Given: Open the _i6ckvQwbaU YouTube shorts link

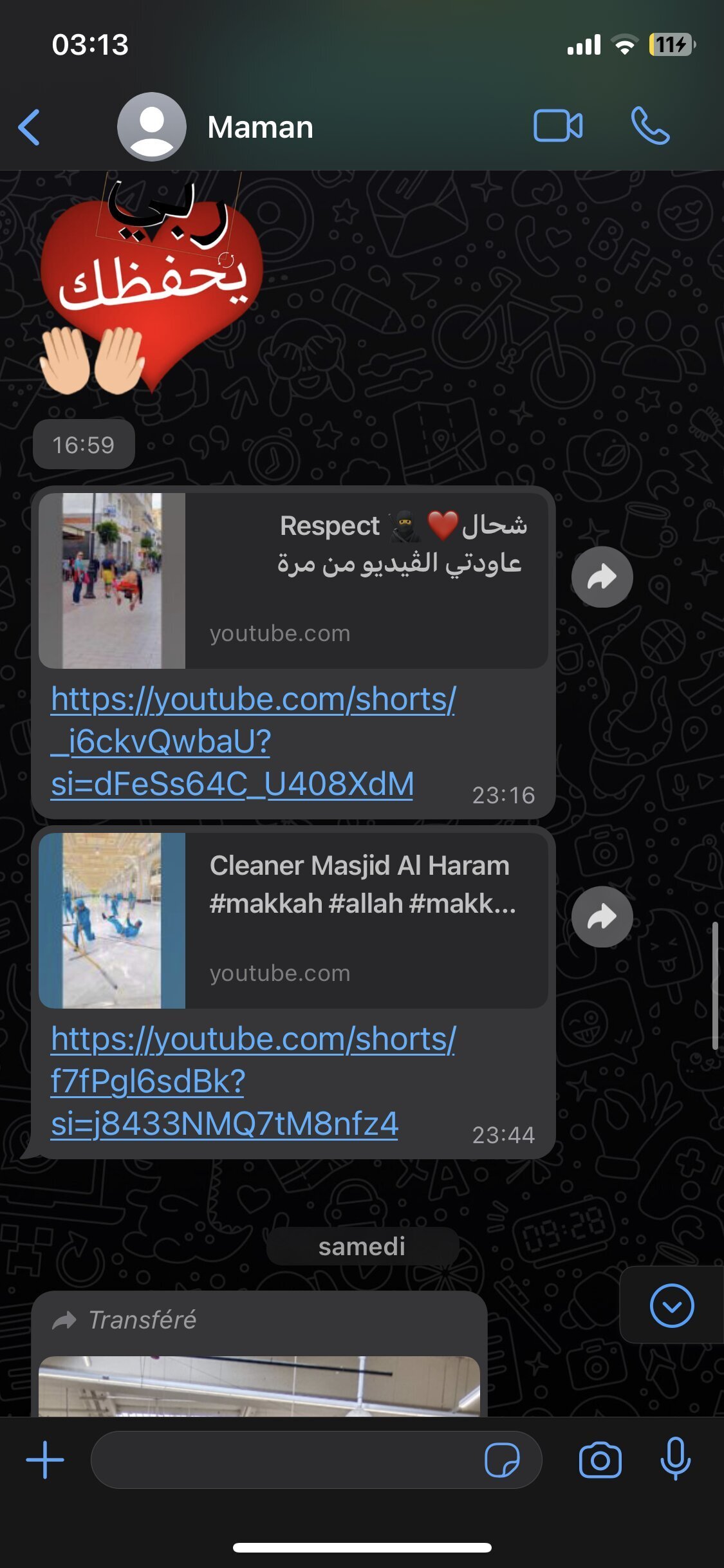Looking at the screenshot, I should coord(254,742).
